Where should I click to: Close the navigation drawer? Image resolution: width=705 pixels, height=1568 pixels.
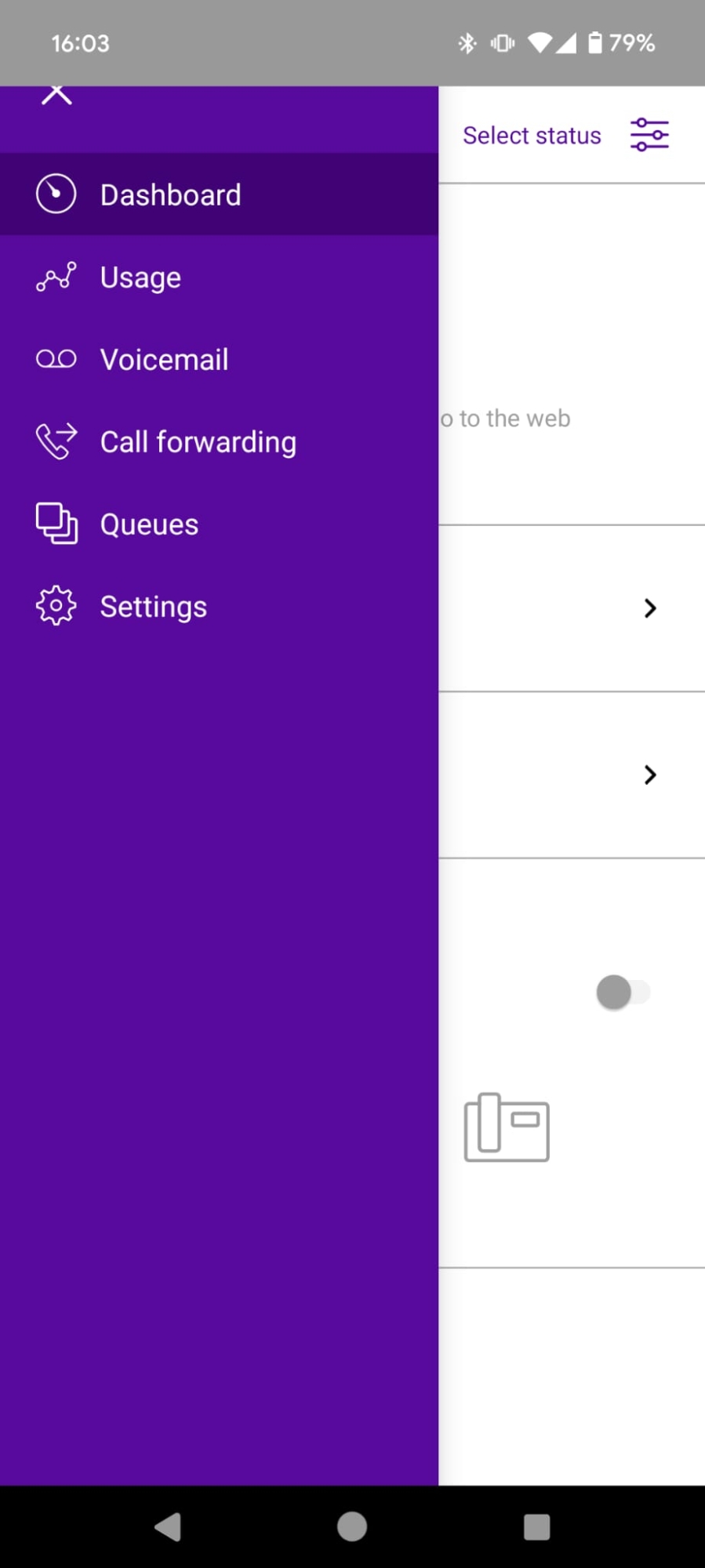[x=56, y=94]
